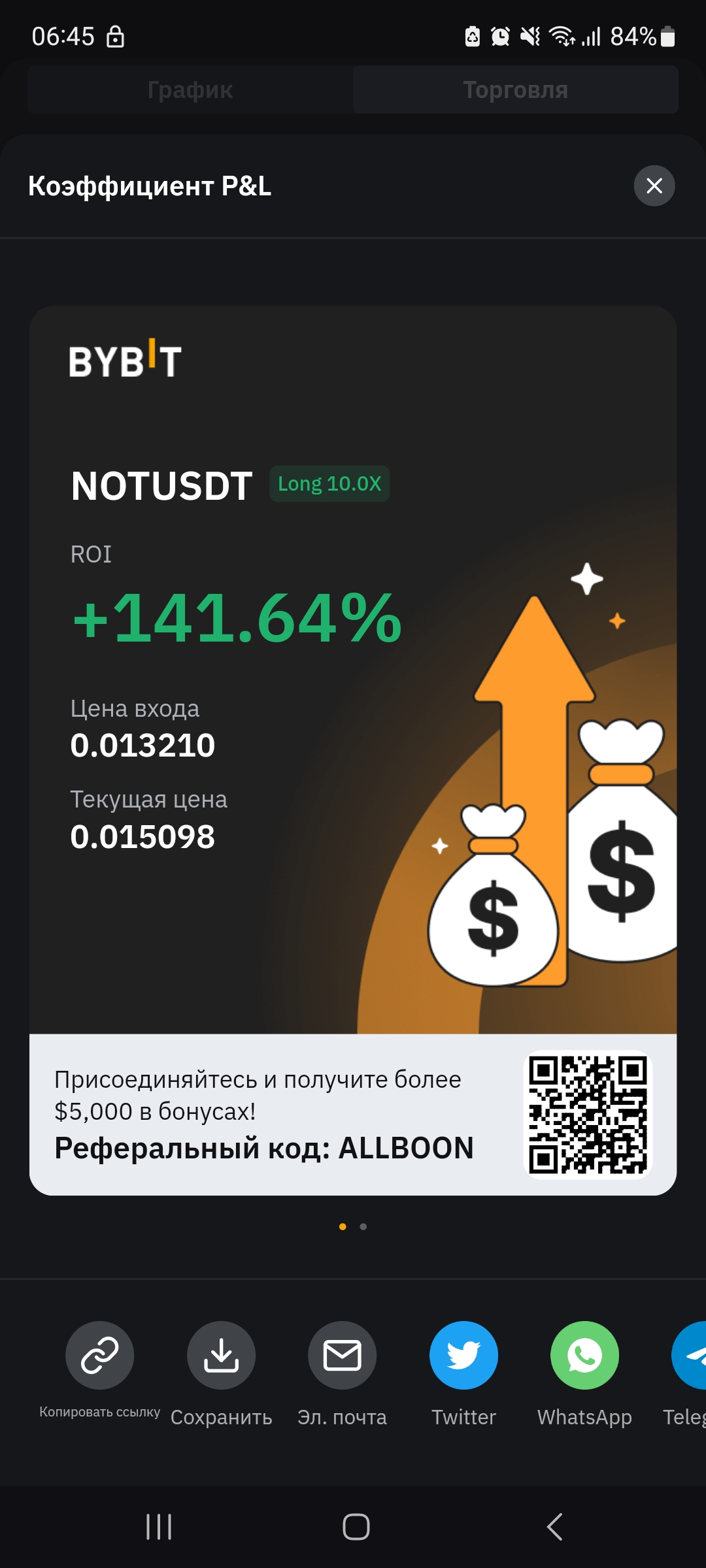Open recent apps from the navigation bar
Screen dimensions: 706x1568
point(159,1527)
